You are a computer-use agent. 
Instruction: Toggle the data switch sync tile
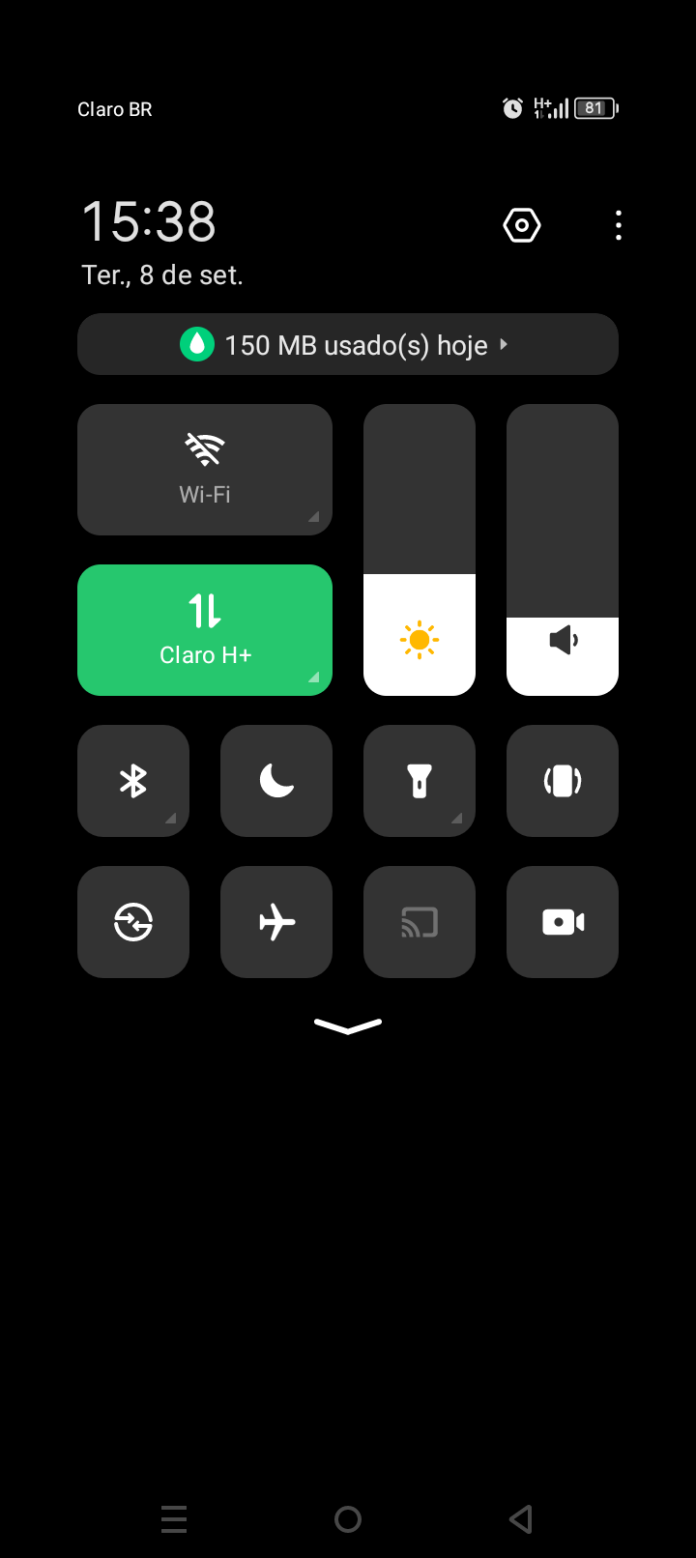tap(133, 922)
